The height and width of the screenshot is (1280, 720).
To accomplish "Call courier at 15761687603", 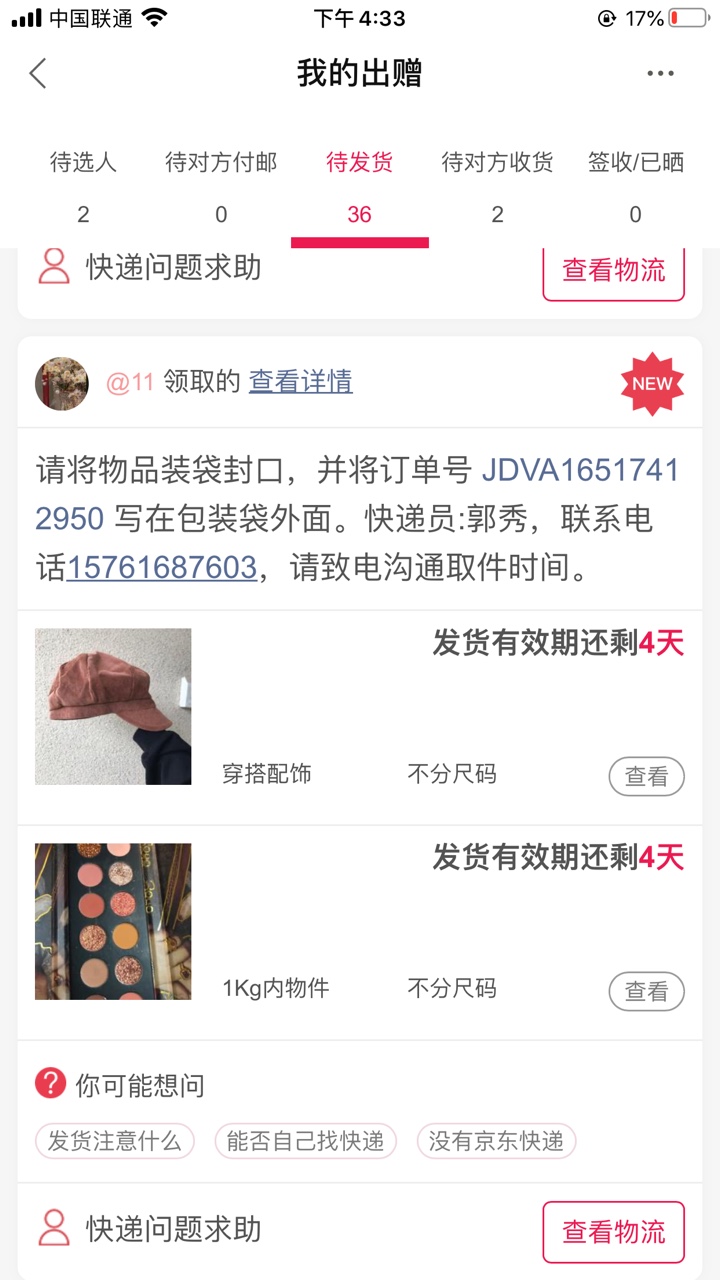I will (x=161, y=568).
